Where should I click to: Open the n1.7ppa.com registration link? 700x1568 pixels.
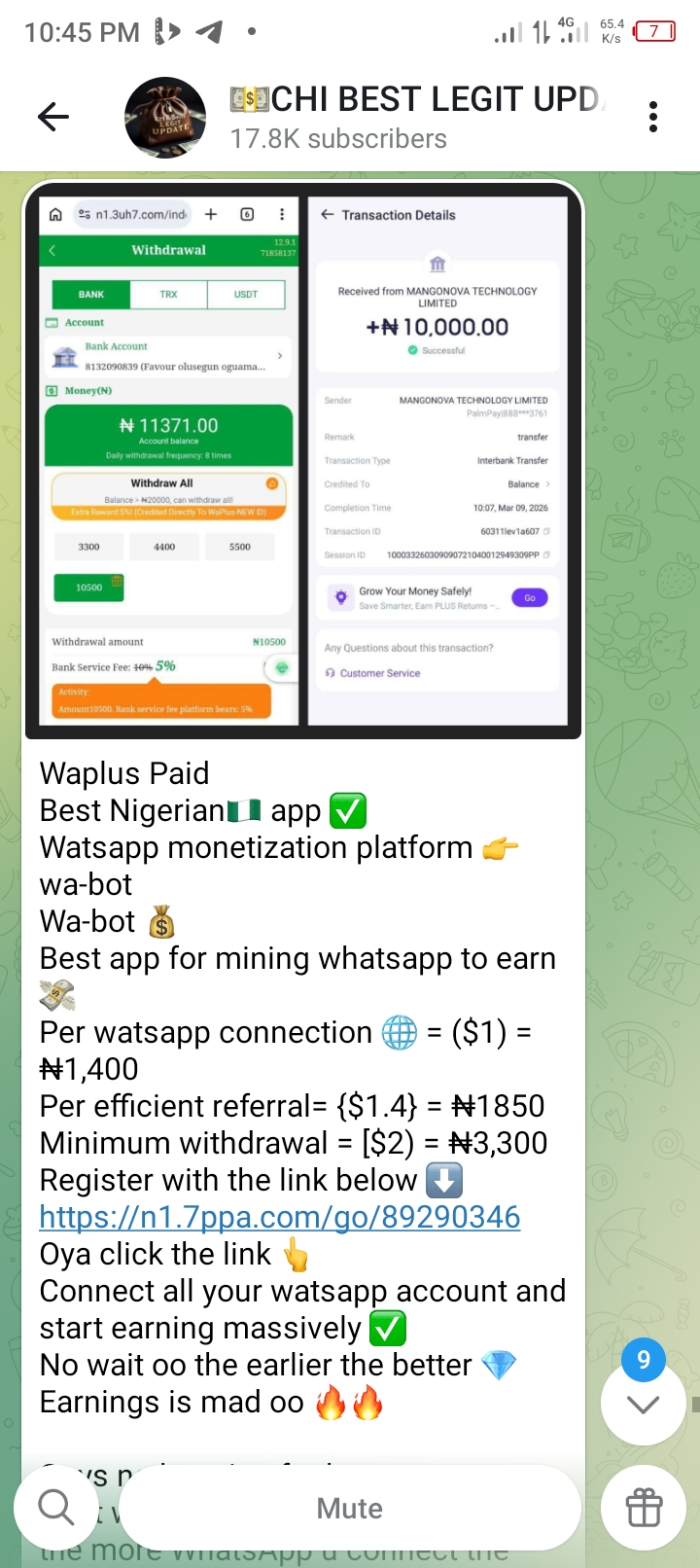point(280,1217)
